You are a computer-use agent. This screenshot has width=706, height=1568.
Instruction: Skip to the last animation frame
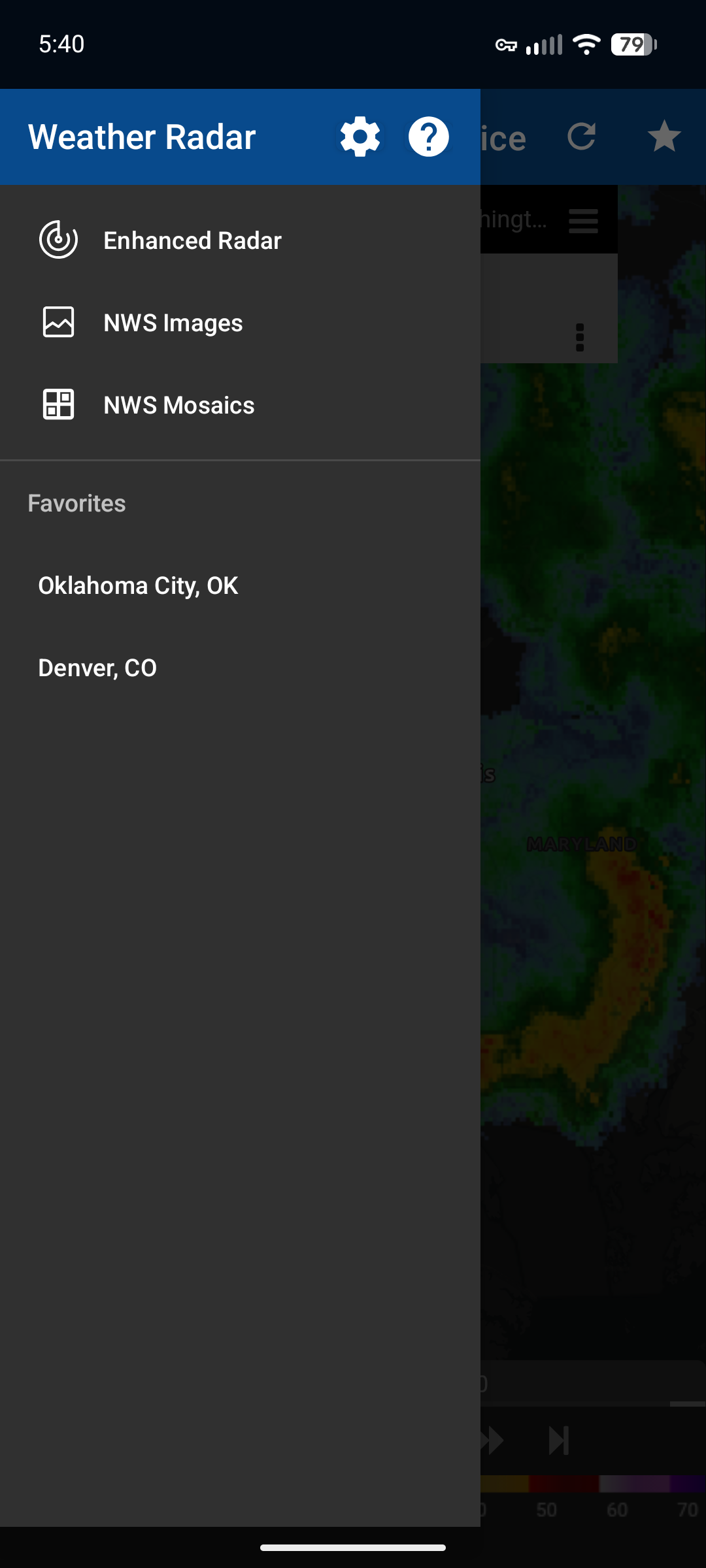coord(559,1441)
